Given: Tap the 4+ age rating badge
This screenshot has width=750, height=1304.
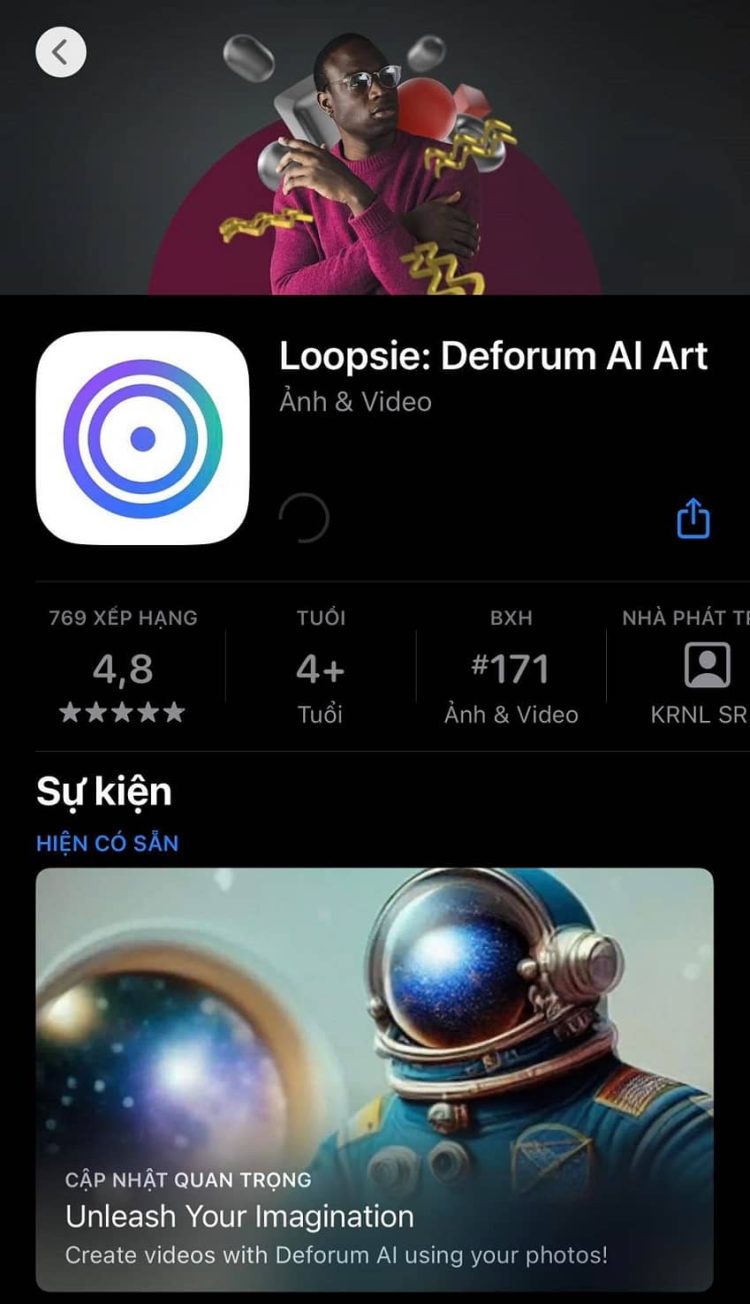Looking at the screenshot, I should click(x=320, y=666).
